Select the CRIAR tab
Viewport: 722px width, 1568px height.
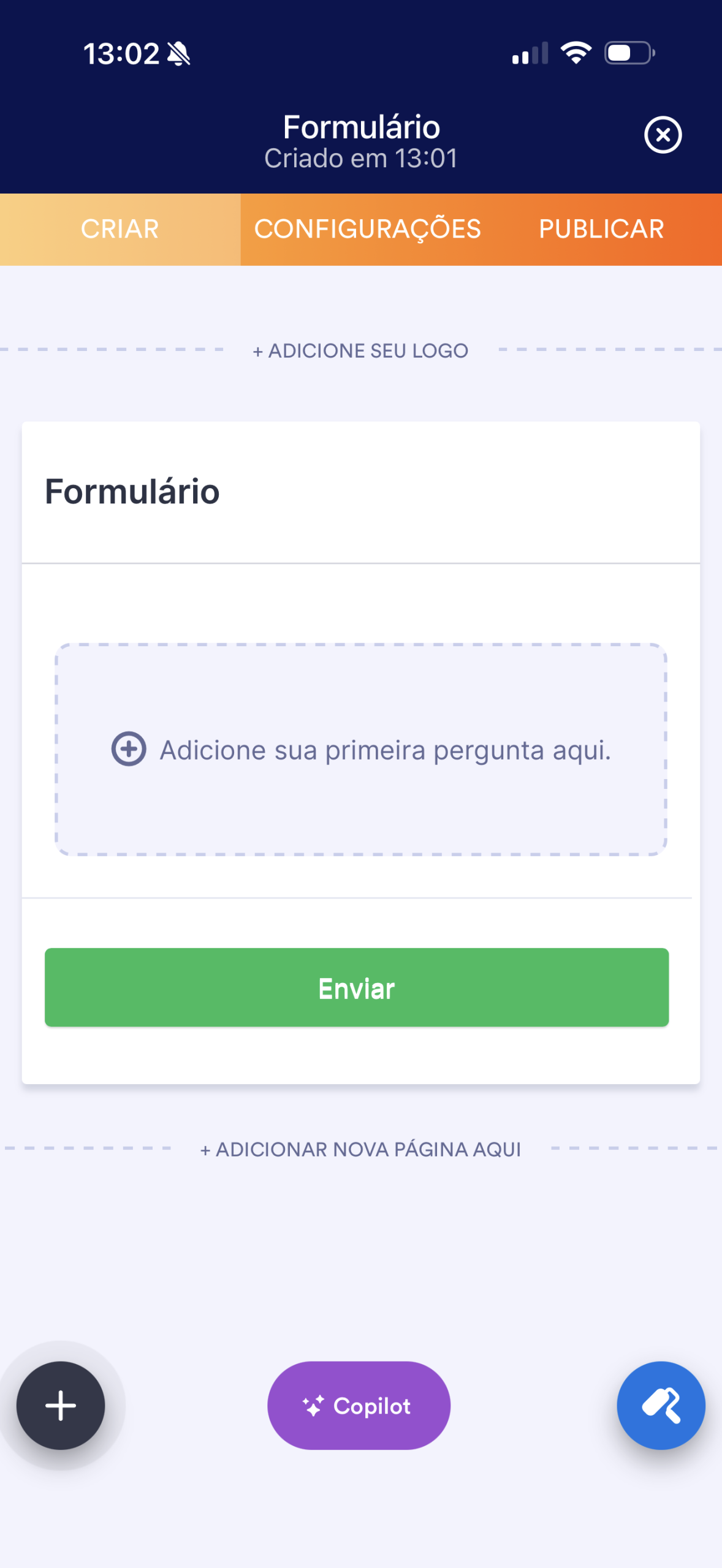pos(120,228)
